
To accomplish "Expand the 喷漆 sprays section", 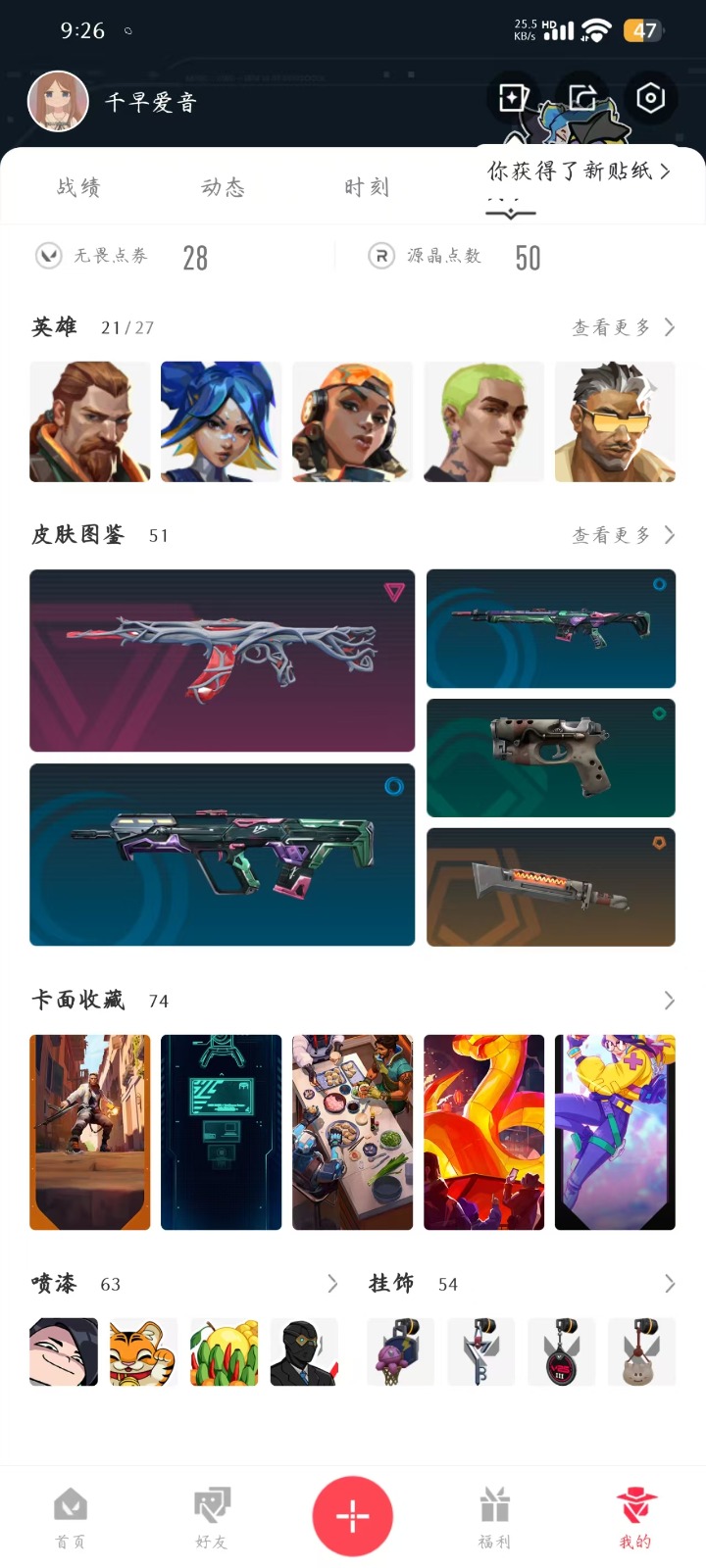I will [332, 1284].
